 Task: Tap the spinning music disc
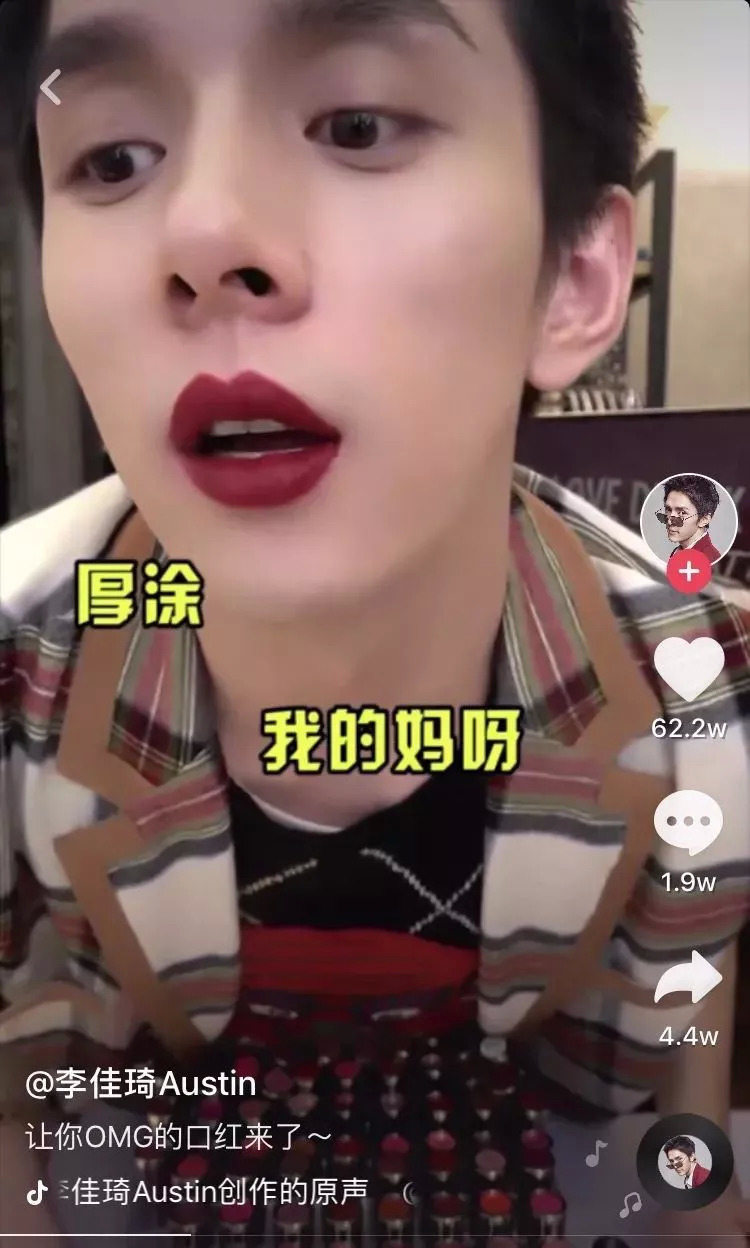click(x=685, y=1163)
